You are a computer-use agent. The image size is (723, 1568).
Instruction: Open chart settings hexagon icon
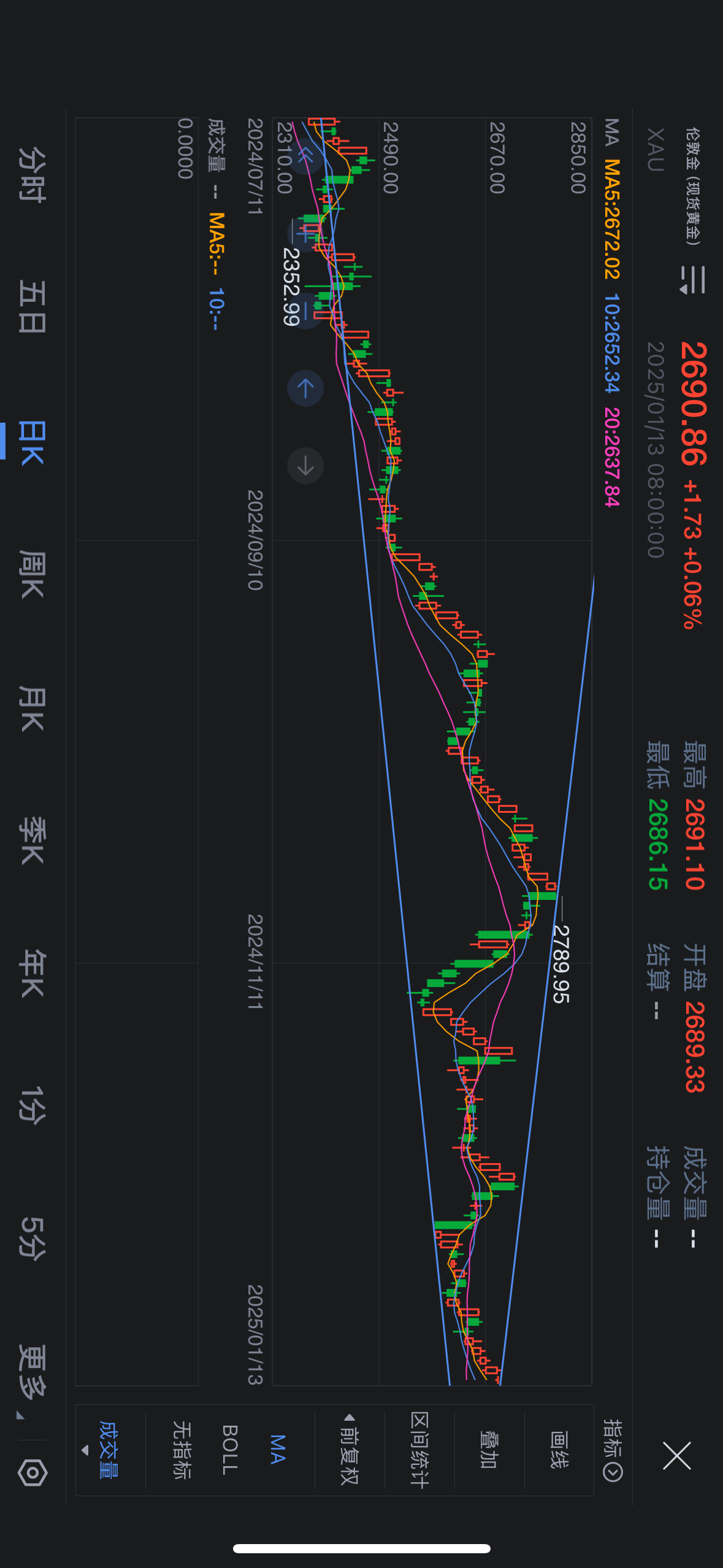coord(33,1472)
